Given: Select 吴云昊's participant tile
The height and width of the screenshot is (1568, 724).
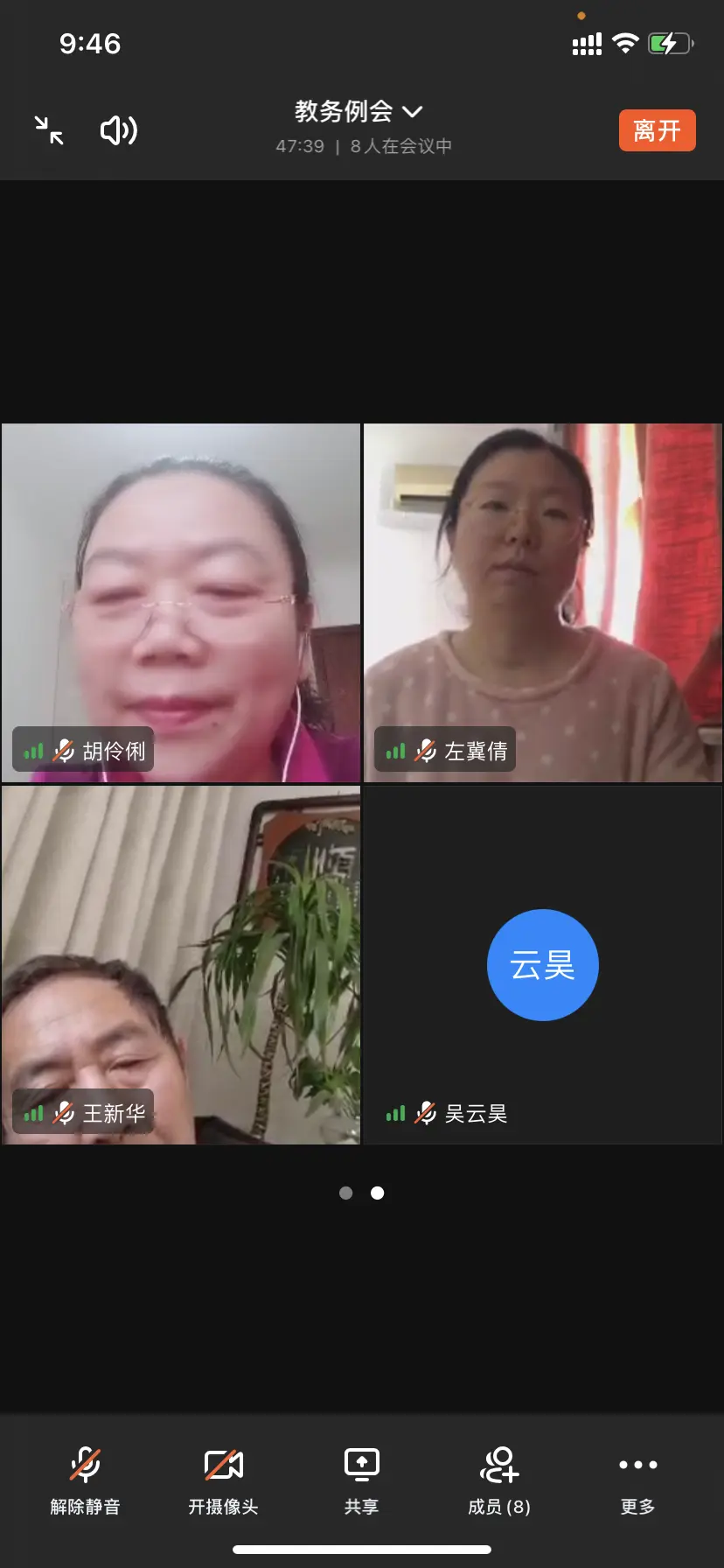Looking at the screenshot, I should click(543, 965).
